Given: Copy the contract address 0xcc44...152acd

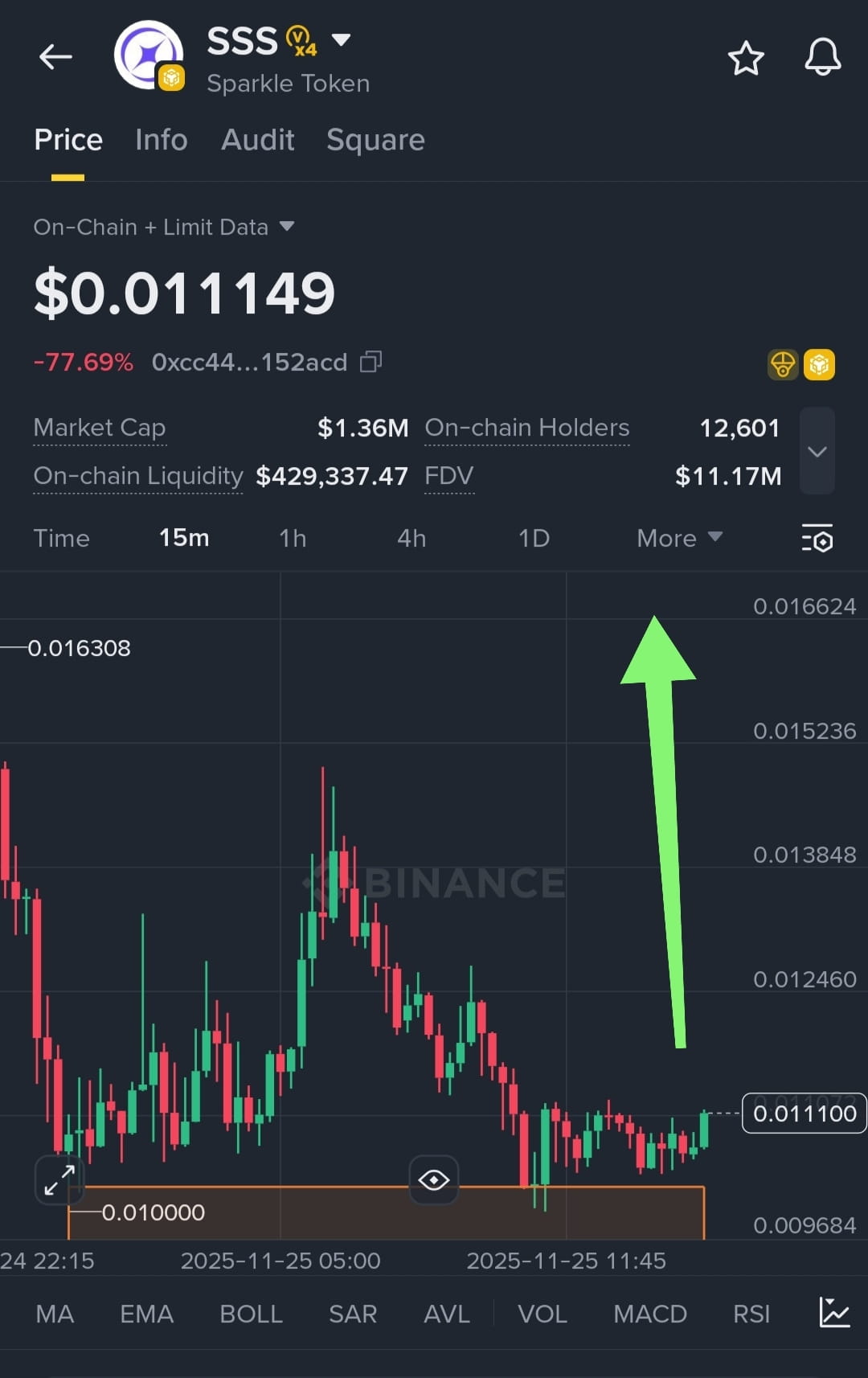Looking at the screenshot, I should [x=371, y=362].
